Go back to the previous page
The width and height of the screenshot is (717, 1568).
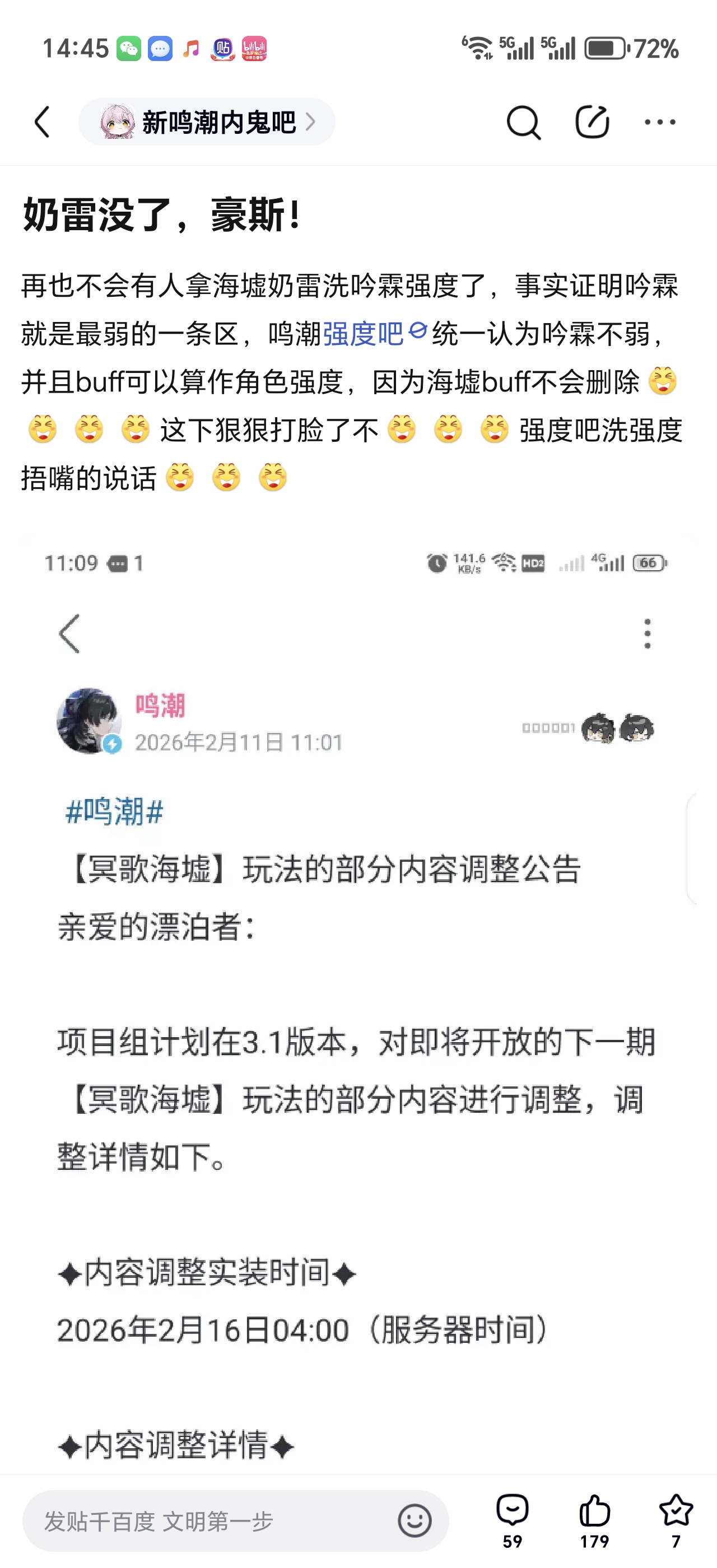tap(43, 122)
